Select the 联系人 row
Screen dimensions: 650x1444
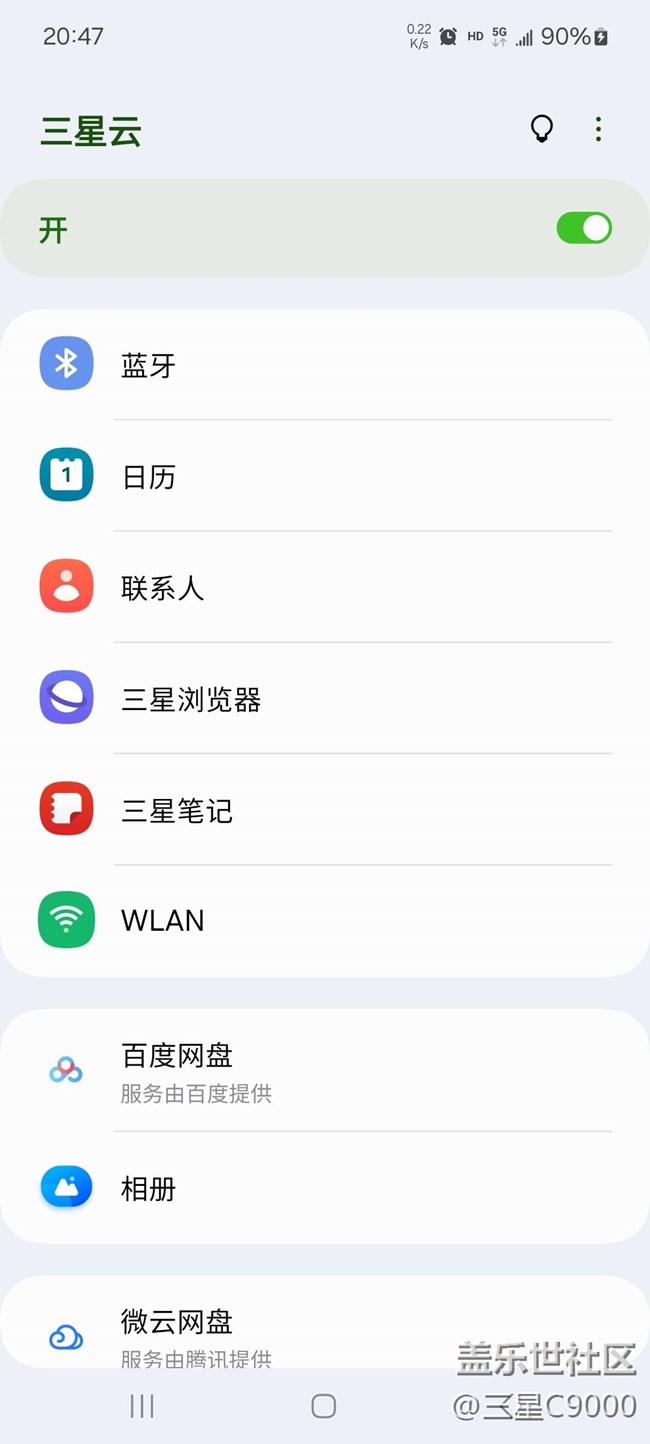[x=325, y=587]
